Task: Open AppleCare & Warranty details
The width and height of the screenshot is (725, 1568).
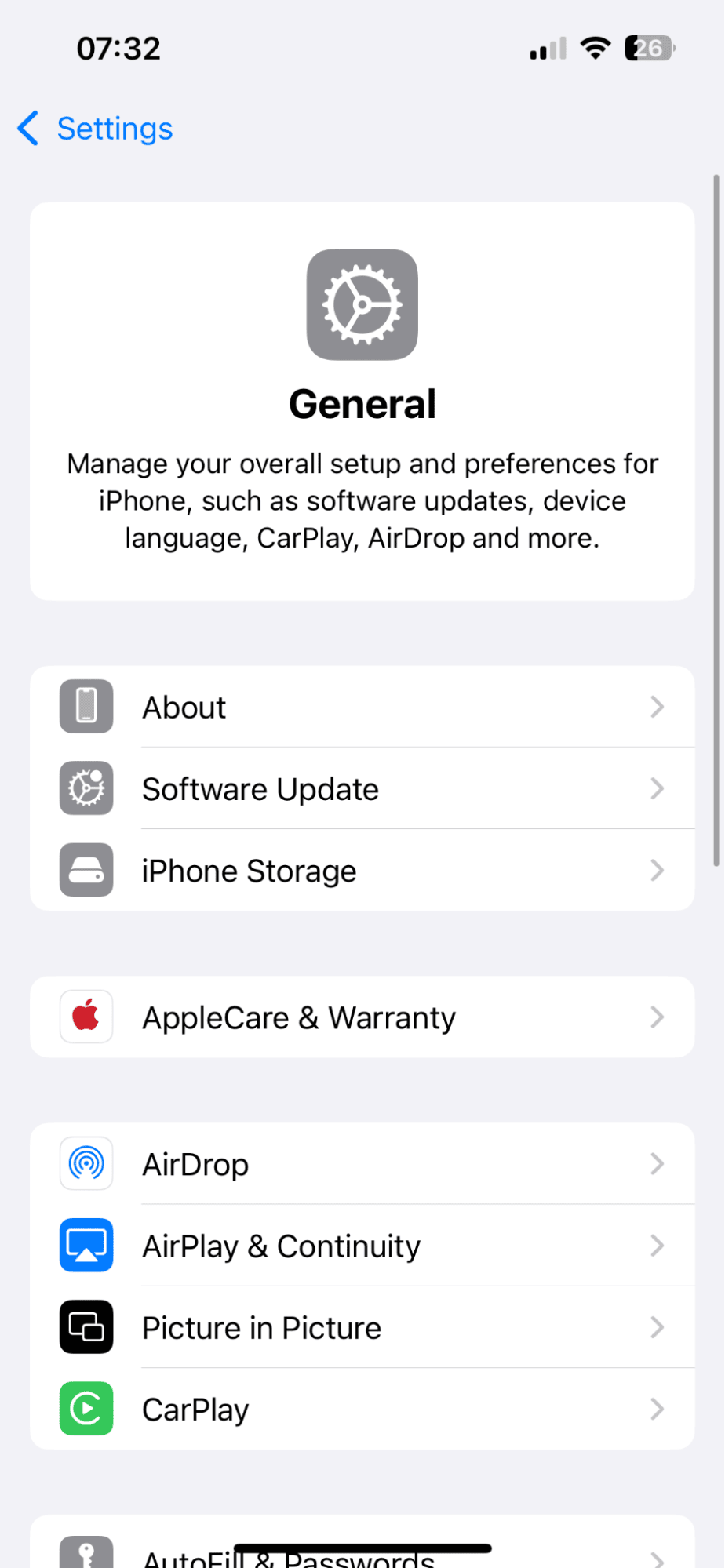Action: pyautogui.click(x=362, y=1017)
